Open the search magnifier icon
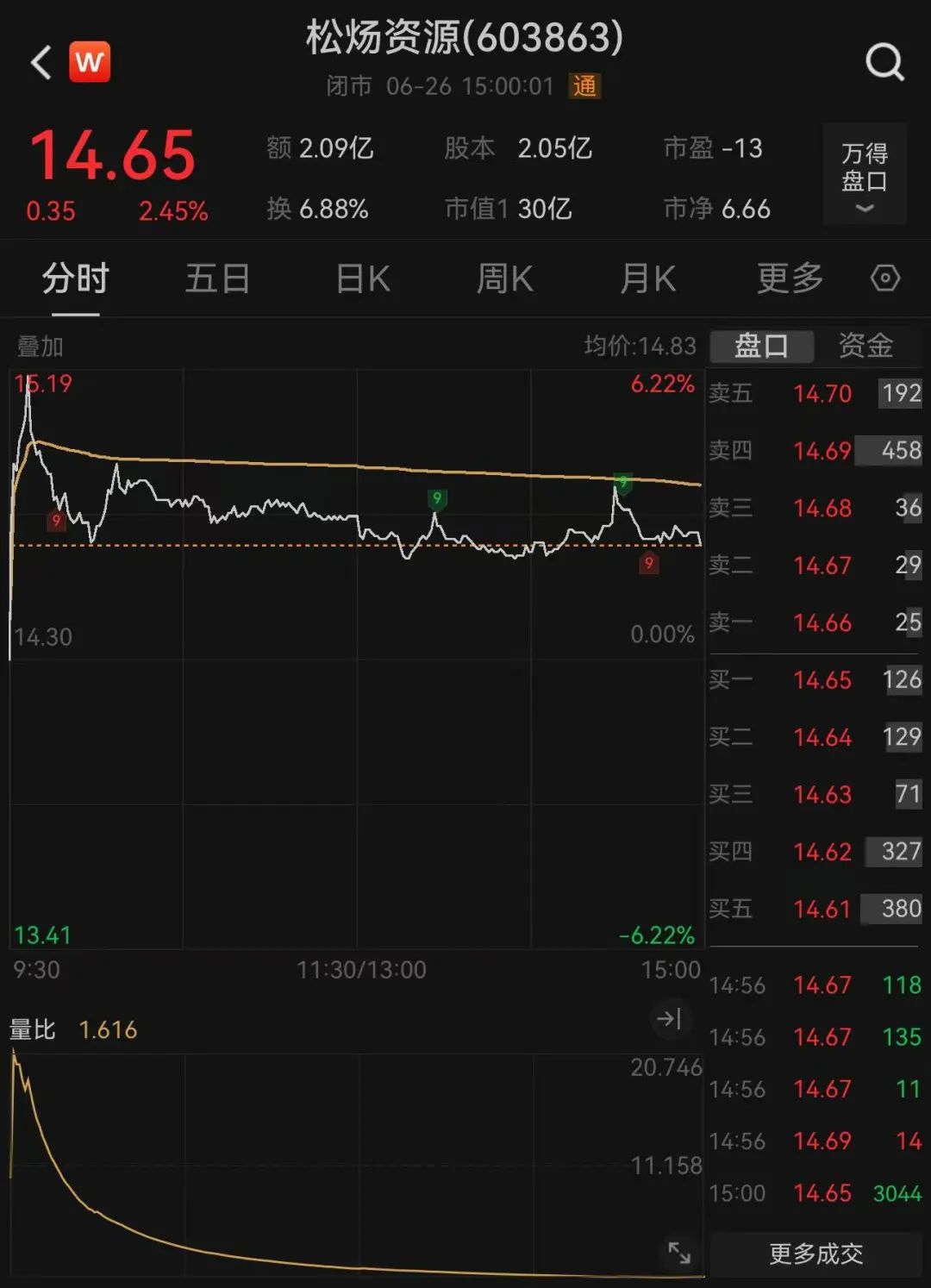 click(x=884, y=62)
